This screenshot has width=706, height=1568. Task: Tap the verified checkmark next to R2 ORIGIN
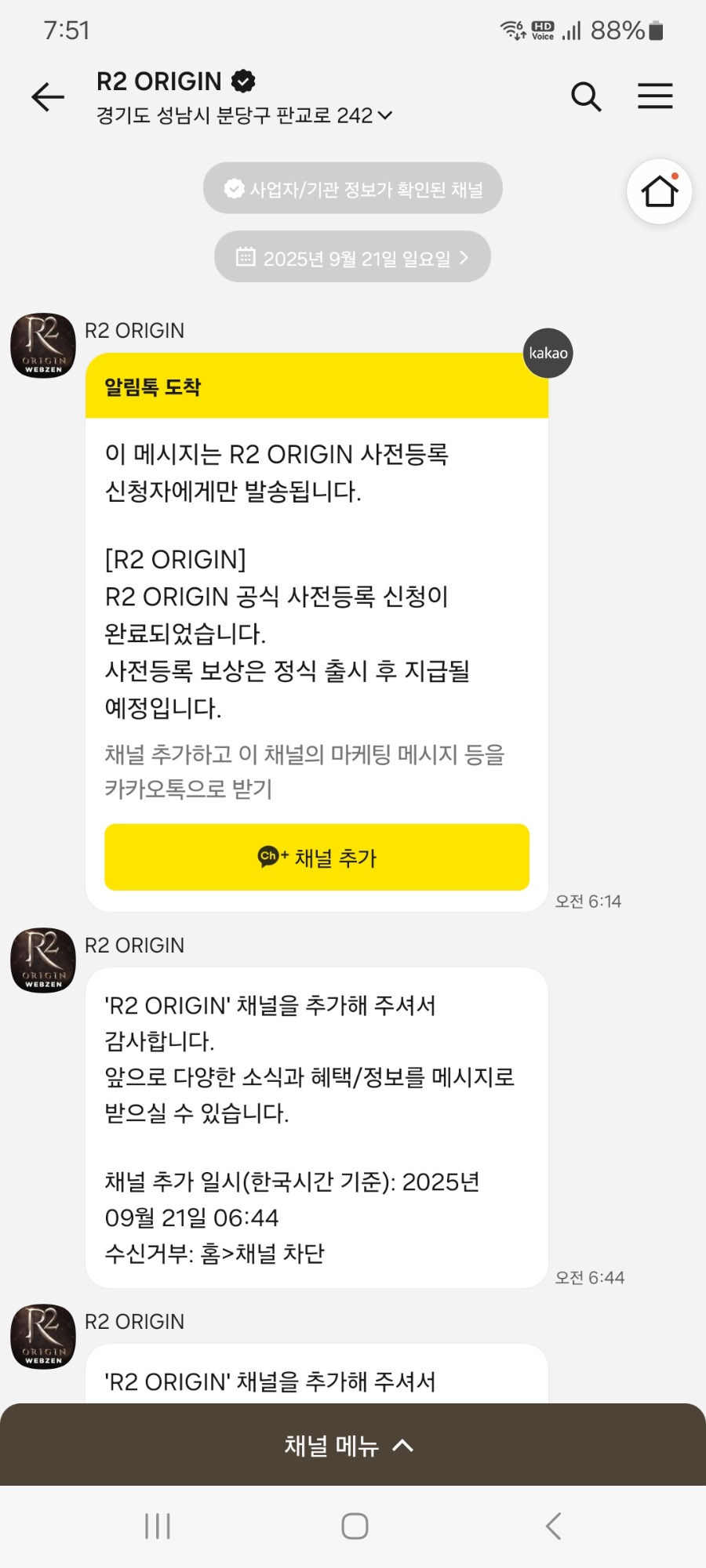(x=244, y=80)
